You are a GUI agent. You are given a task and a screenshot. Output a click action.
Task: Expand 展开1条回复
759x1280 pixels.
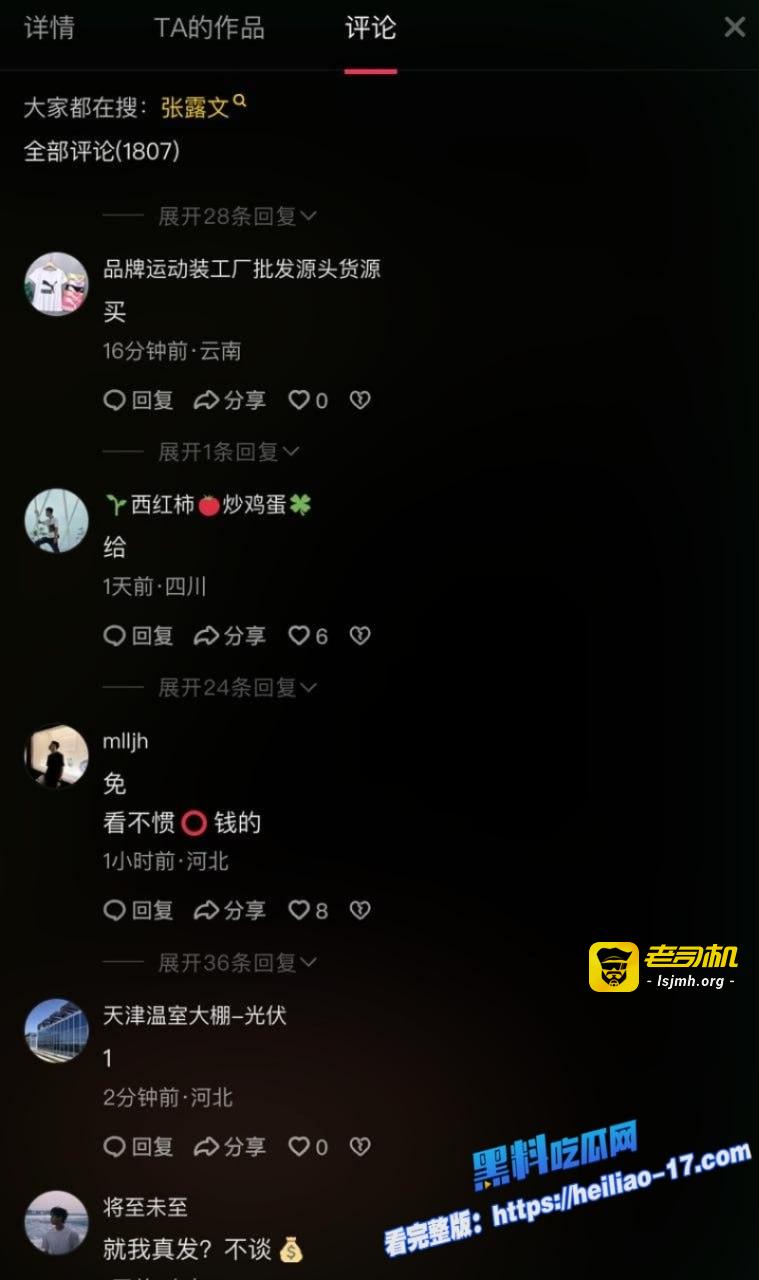point(228,452)
